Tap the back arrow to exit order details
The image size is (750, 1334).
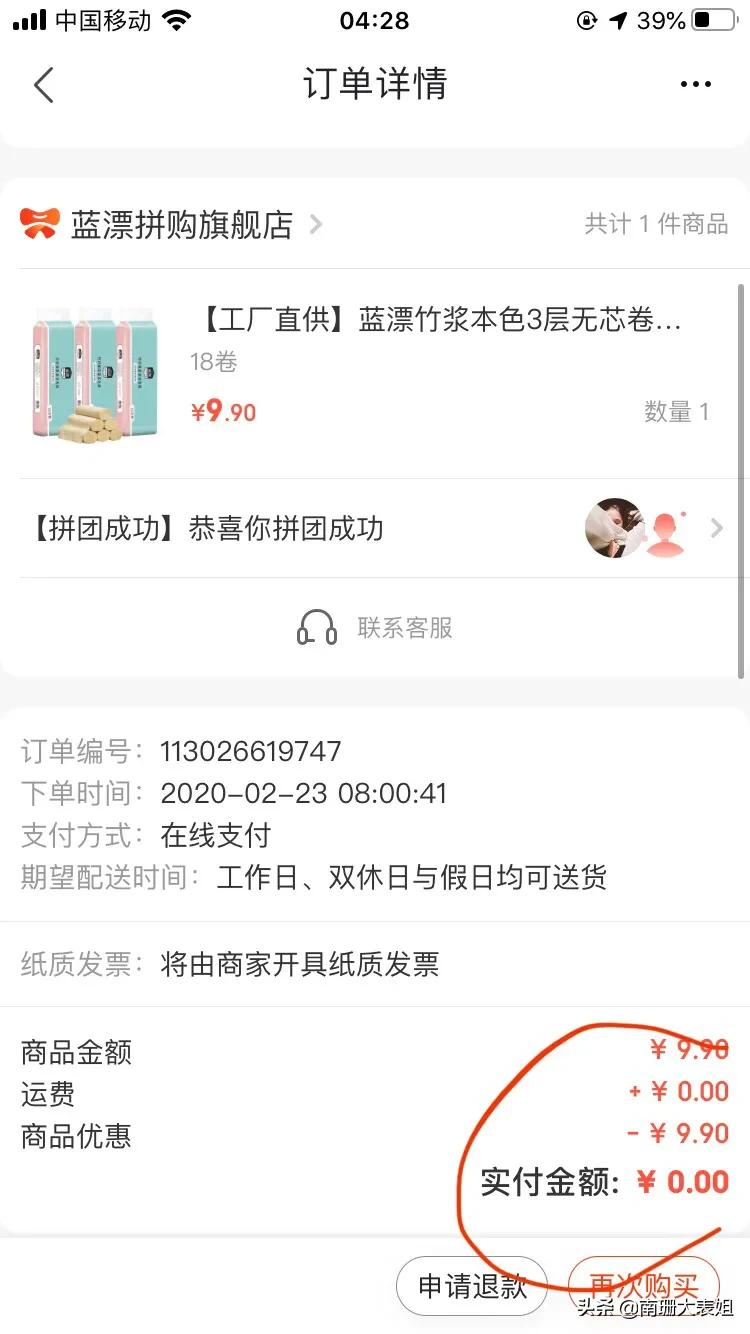(x=42, y=85)
